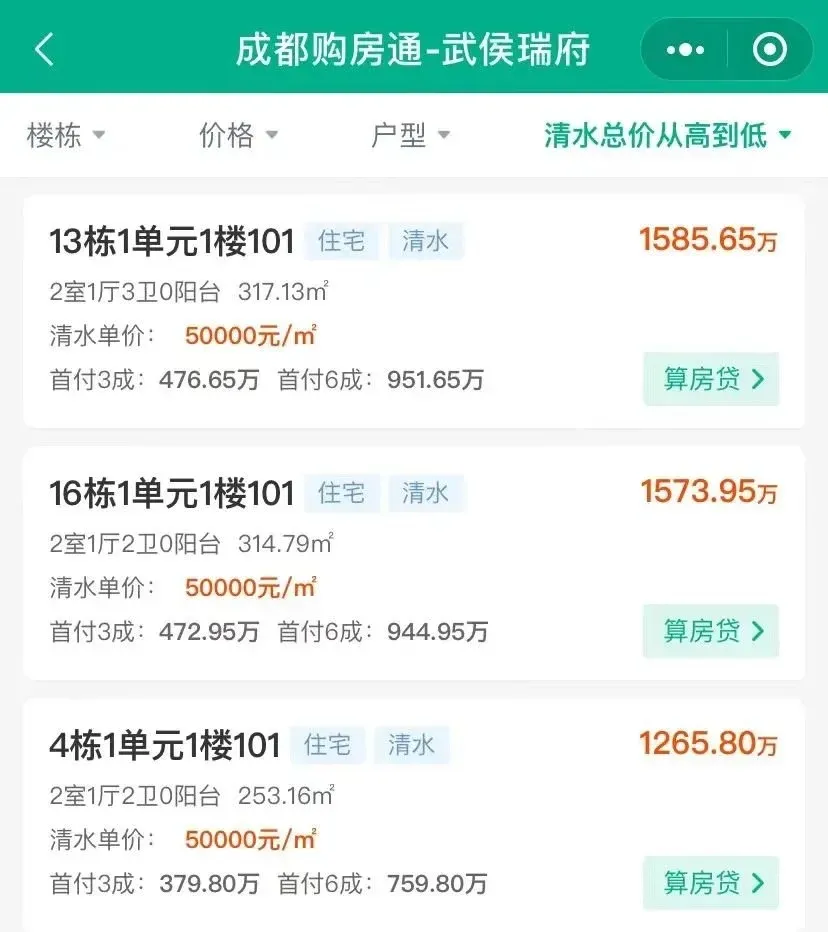This screenshot has height=932, width=828.
Task: Open listing 13栋1单元1楼101
Action: (x=172, y=241)
